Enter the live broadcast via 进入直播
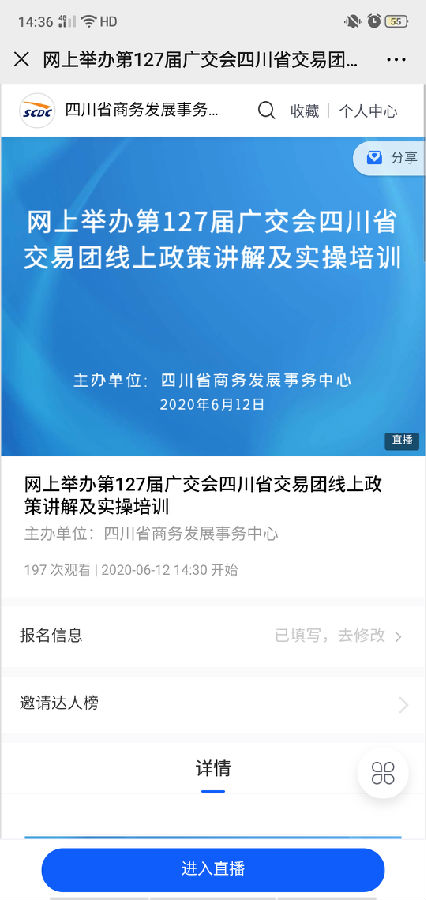 (213, 869)
